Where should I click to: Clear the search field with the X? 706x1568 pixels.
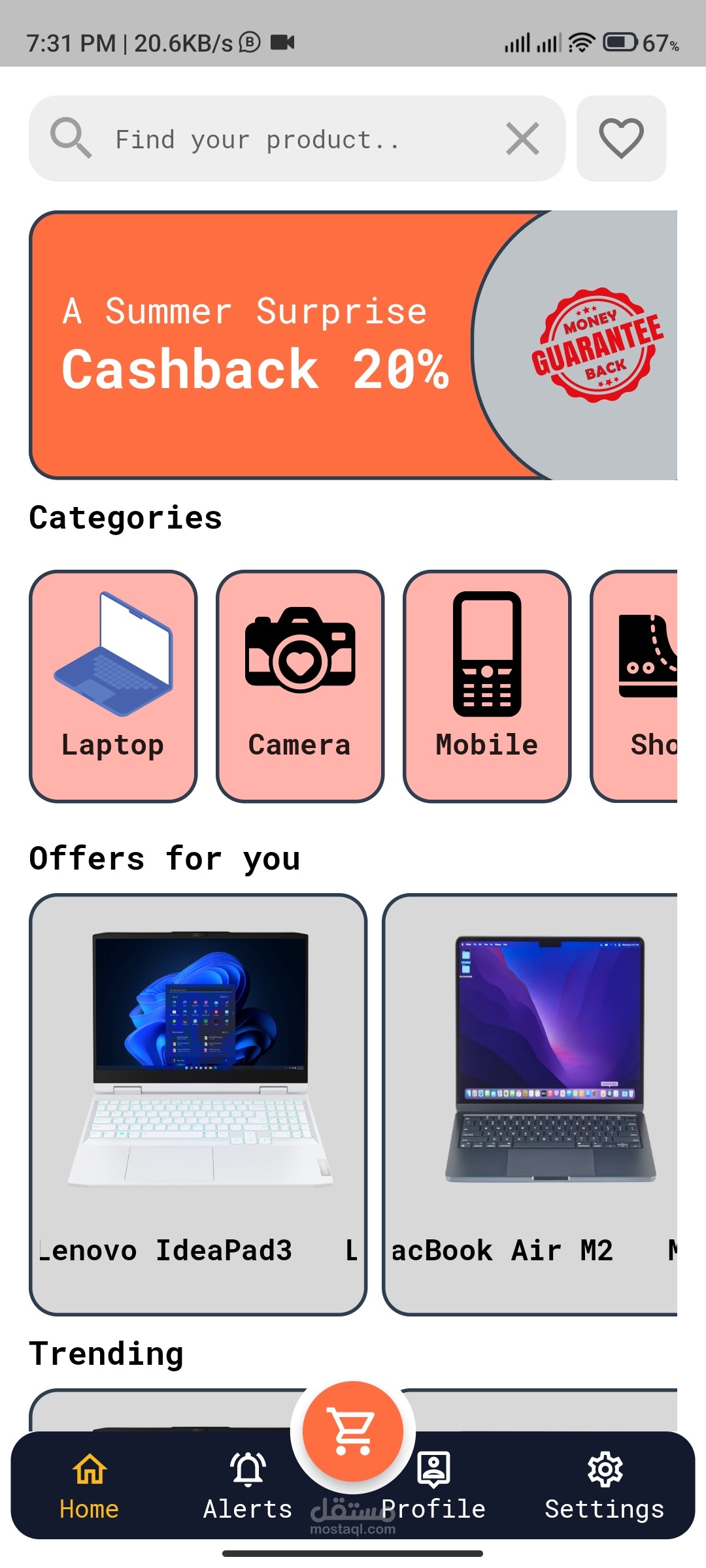coord(522,139)
